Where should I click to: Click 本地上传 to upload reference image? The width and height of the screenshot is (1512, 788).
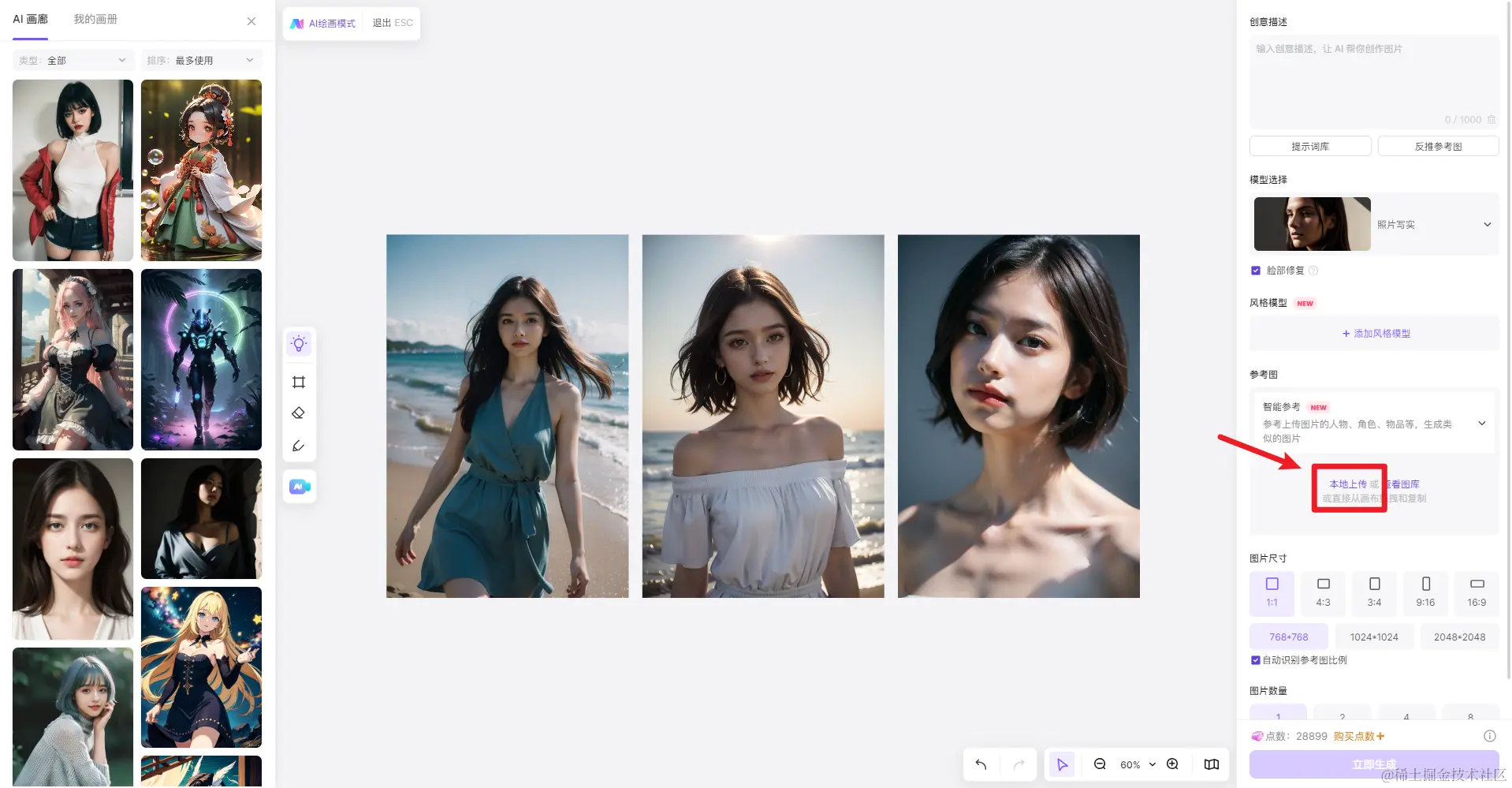1347,484
